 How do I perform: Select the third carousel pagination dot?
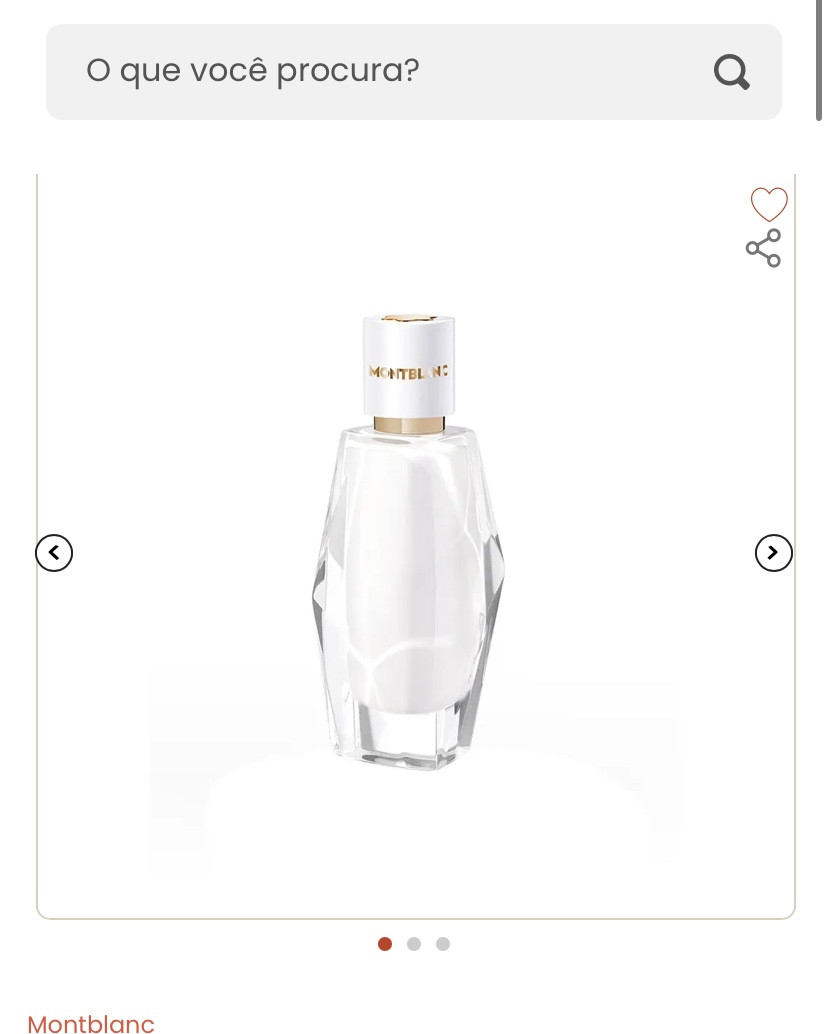point(442,943)
